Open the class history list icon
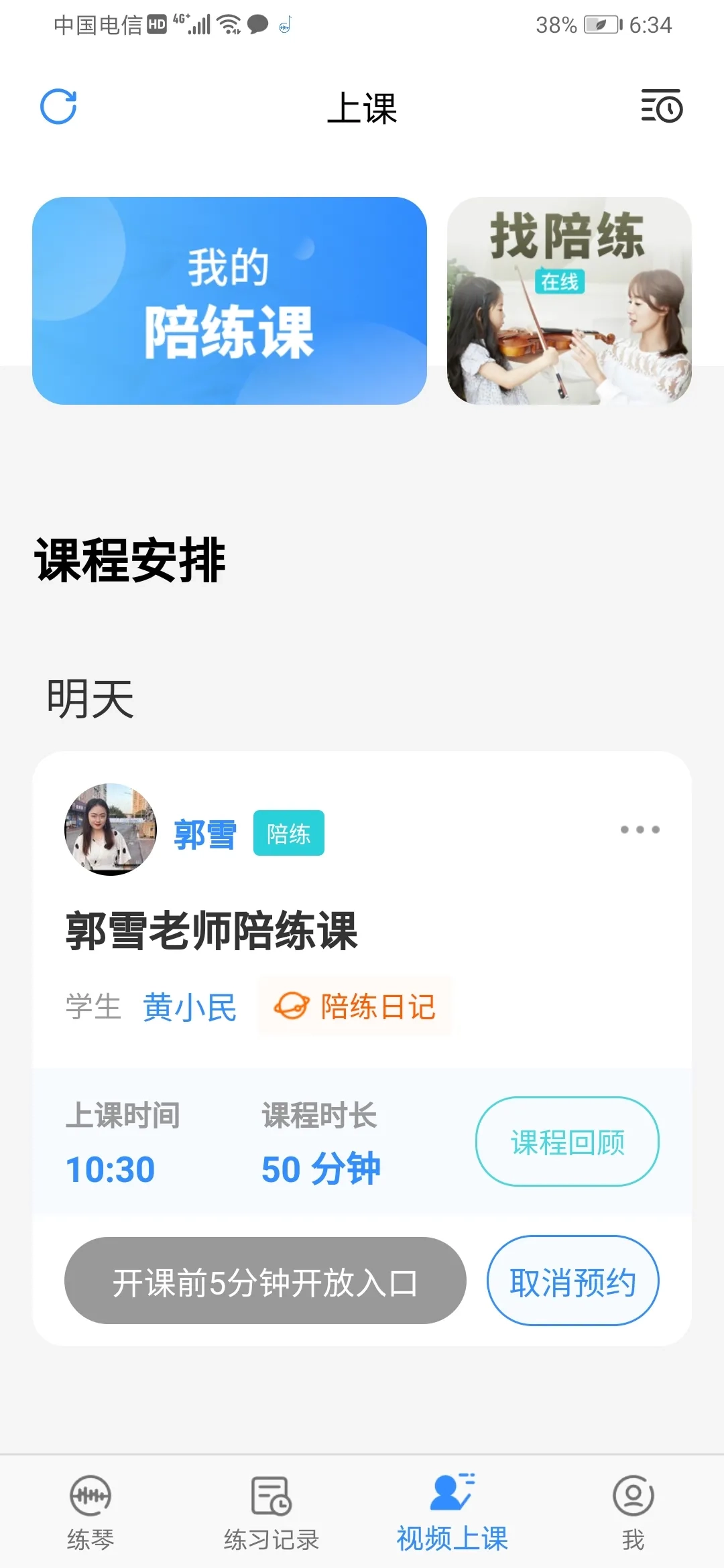Image resolution: width=724 pixels, height=1568 pixels. coord(662,107)
